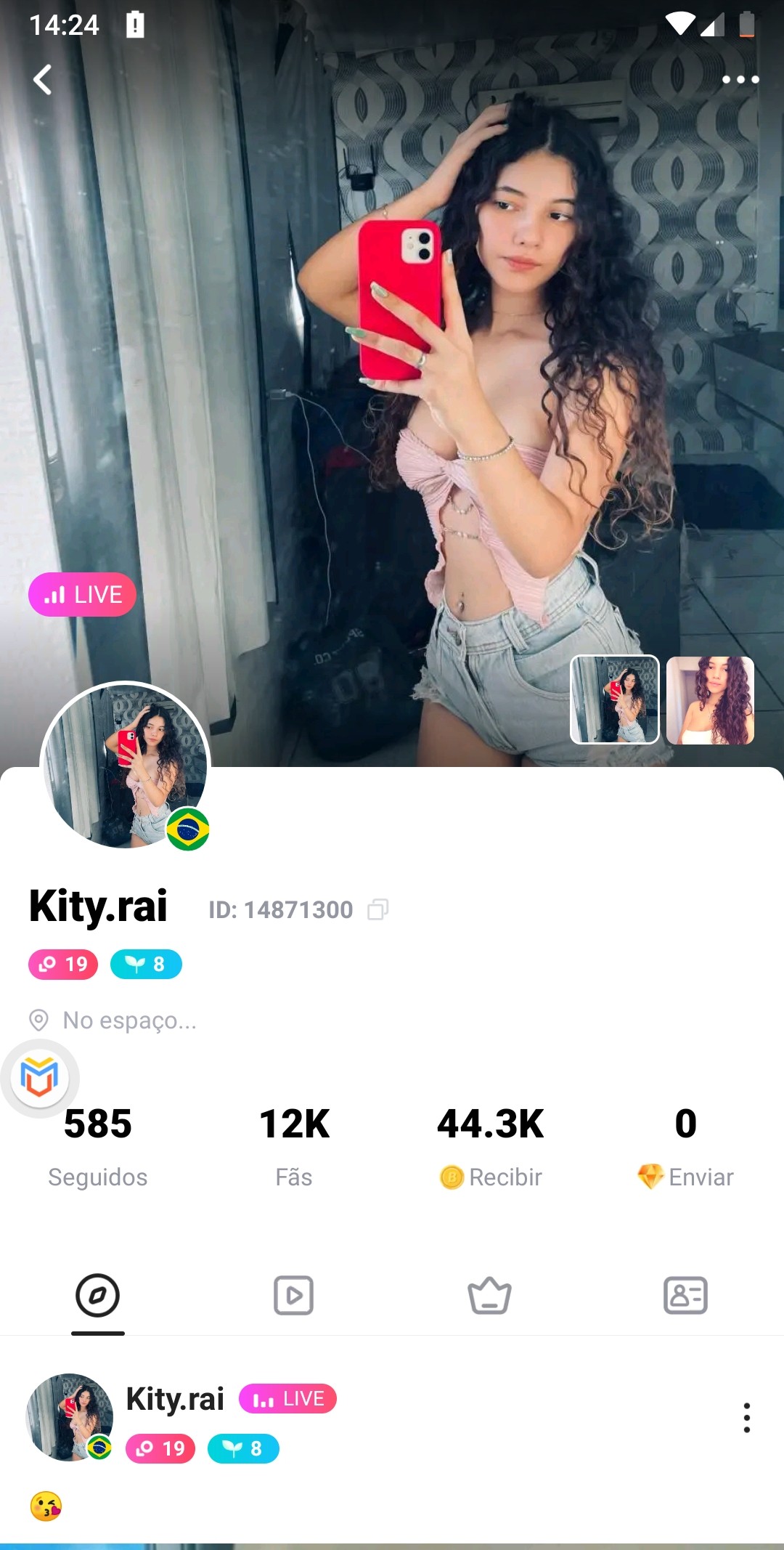
Task: View the 585 Seguidos list
Action: pyautogui.click(x=98, y=1146)
